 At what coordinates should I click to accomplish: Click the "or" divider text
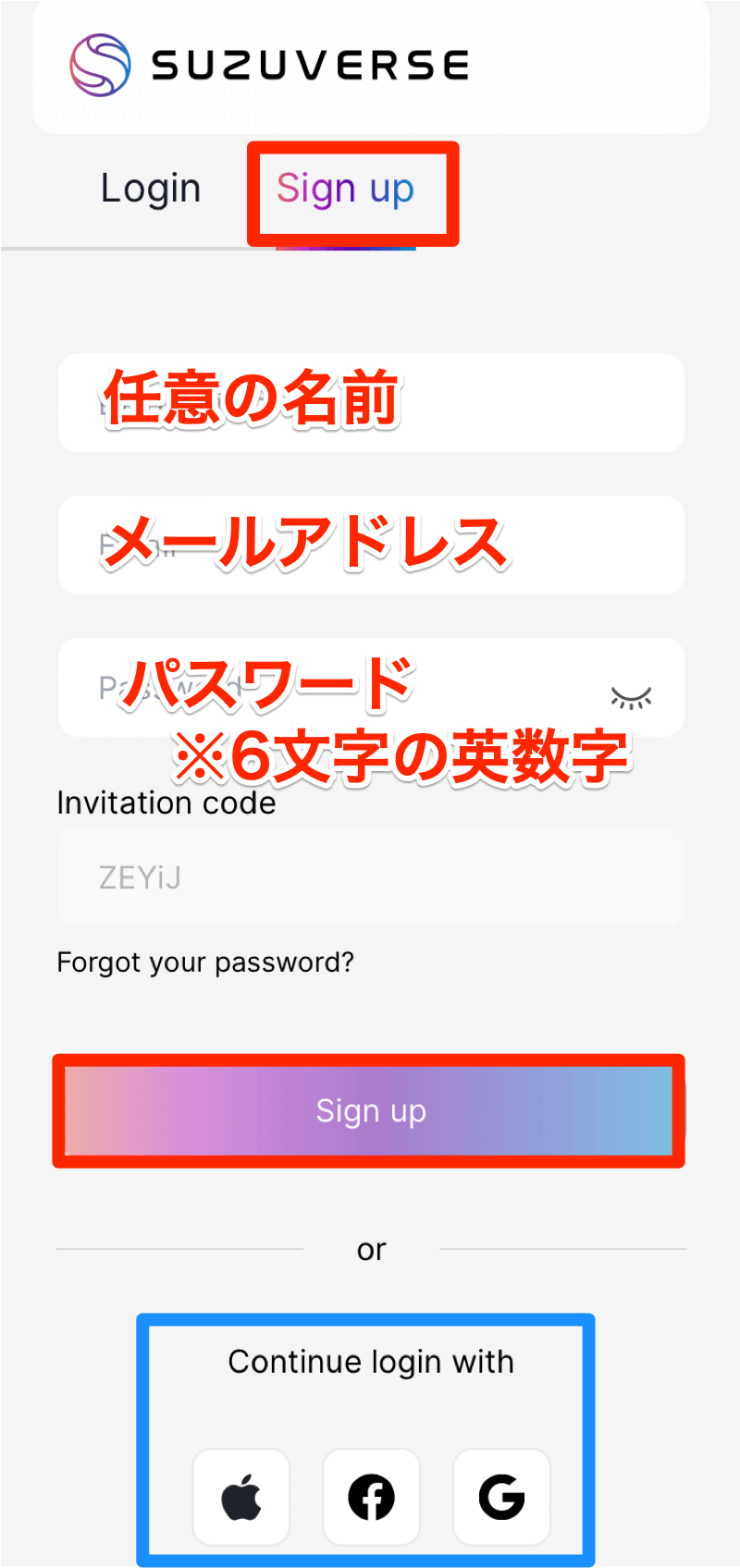(x=371, y=1249)
